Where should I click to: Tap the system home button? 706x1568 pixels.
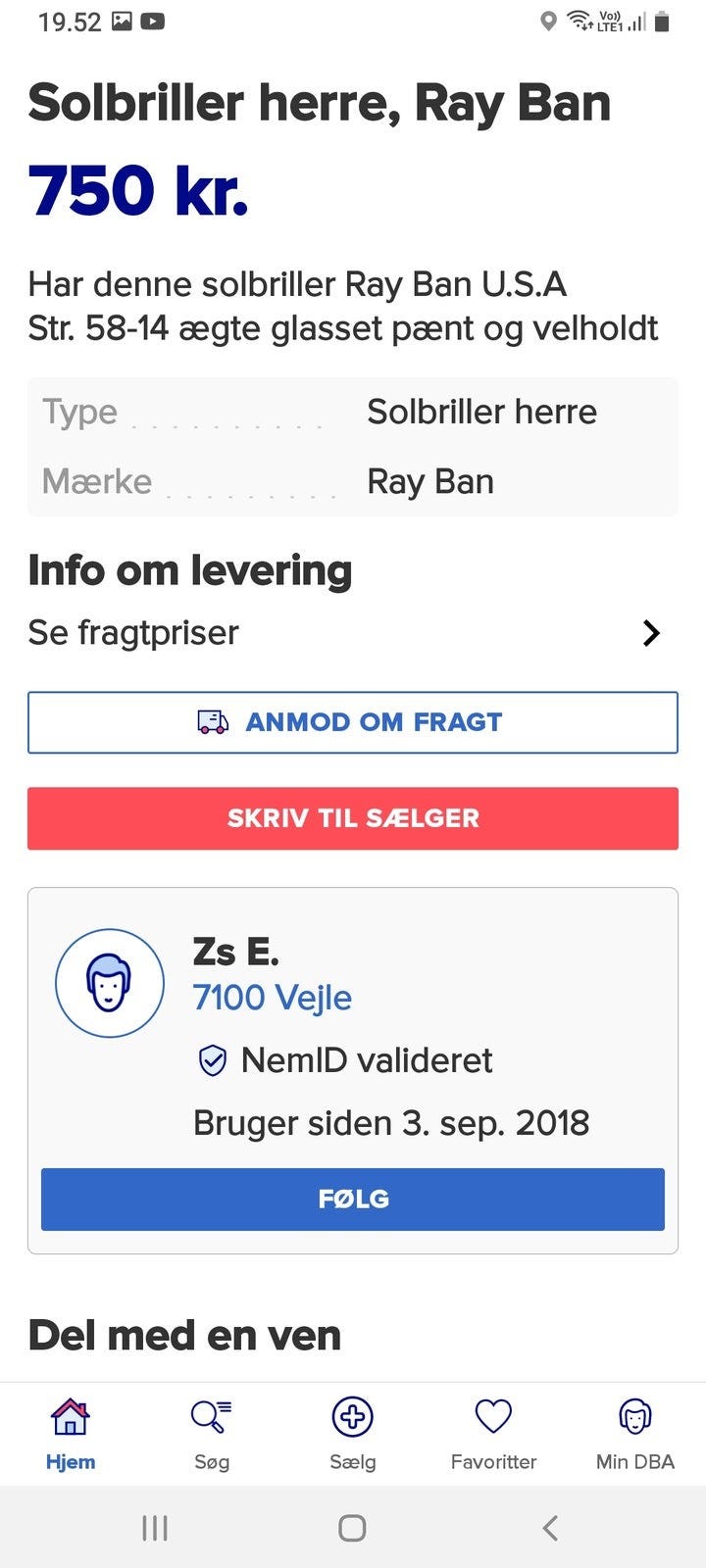(352, 1527)
